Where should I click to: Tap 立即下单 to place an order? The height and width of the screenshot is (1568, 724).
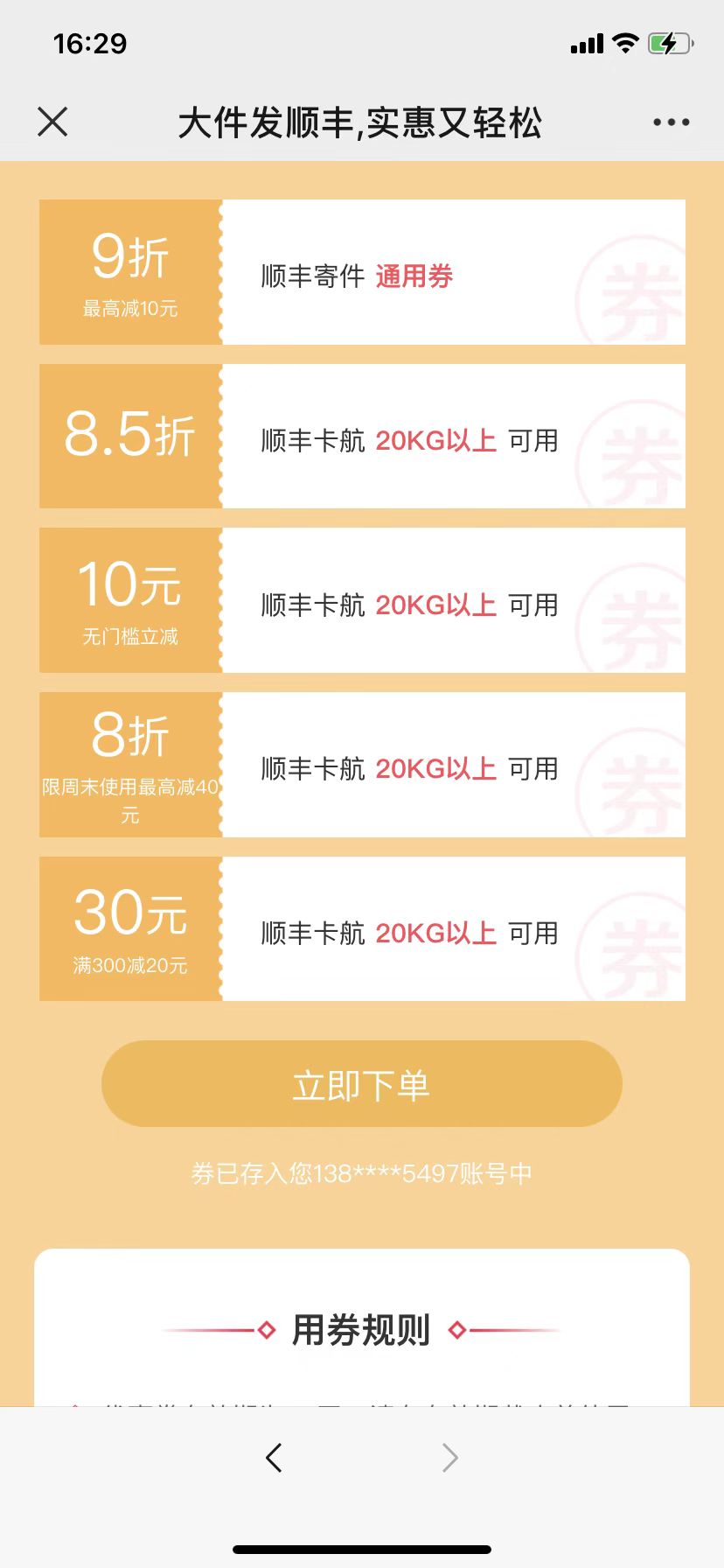pyautogui.click(x=362, y=1084)
